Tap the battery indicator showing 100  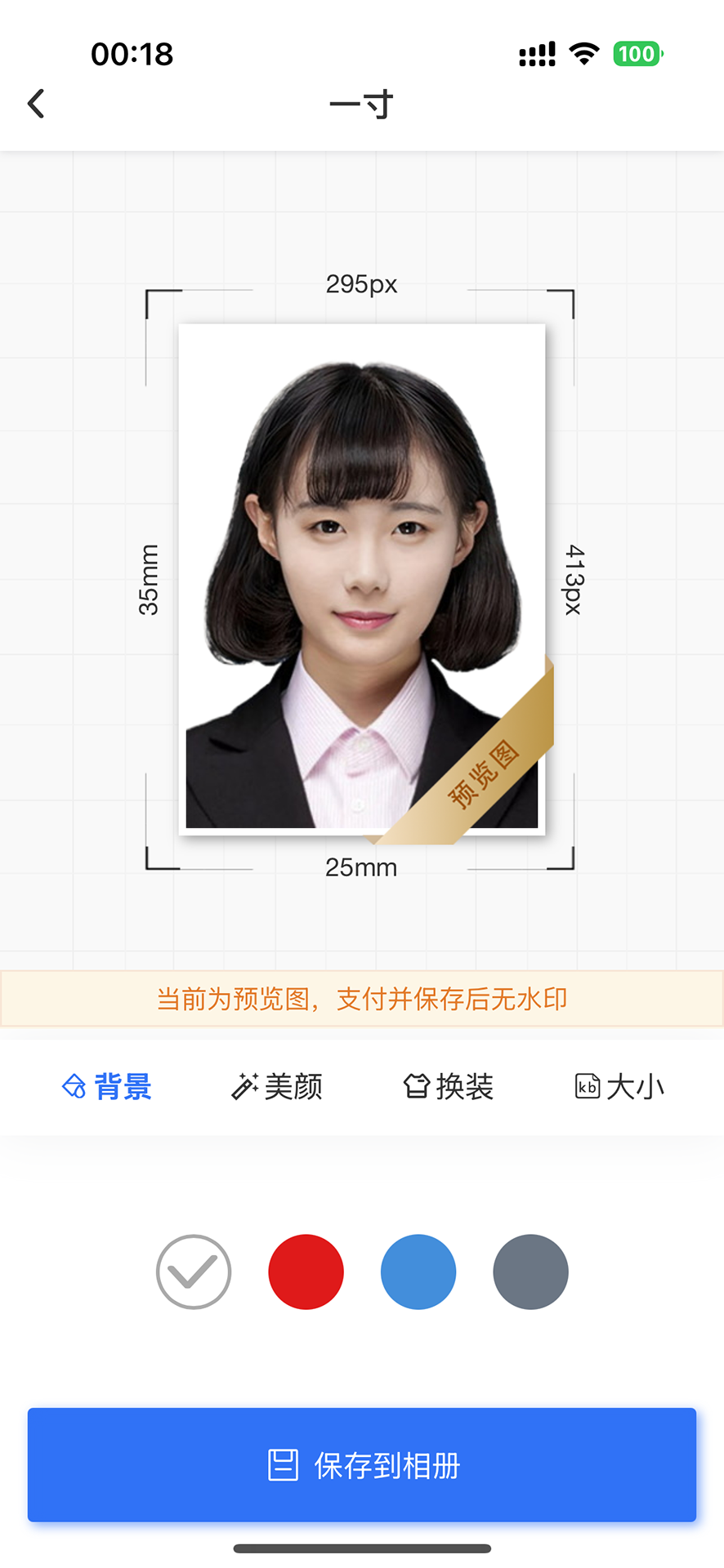click(x=638, y=52)
